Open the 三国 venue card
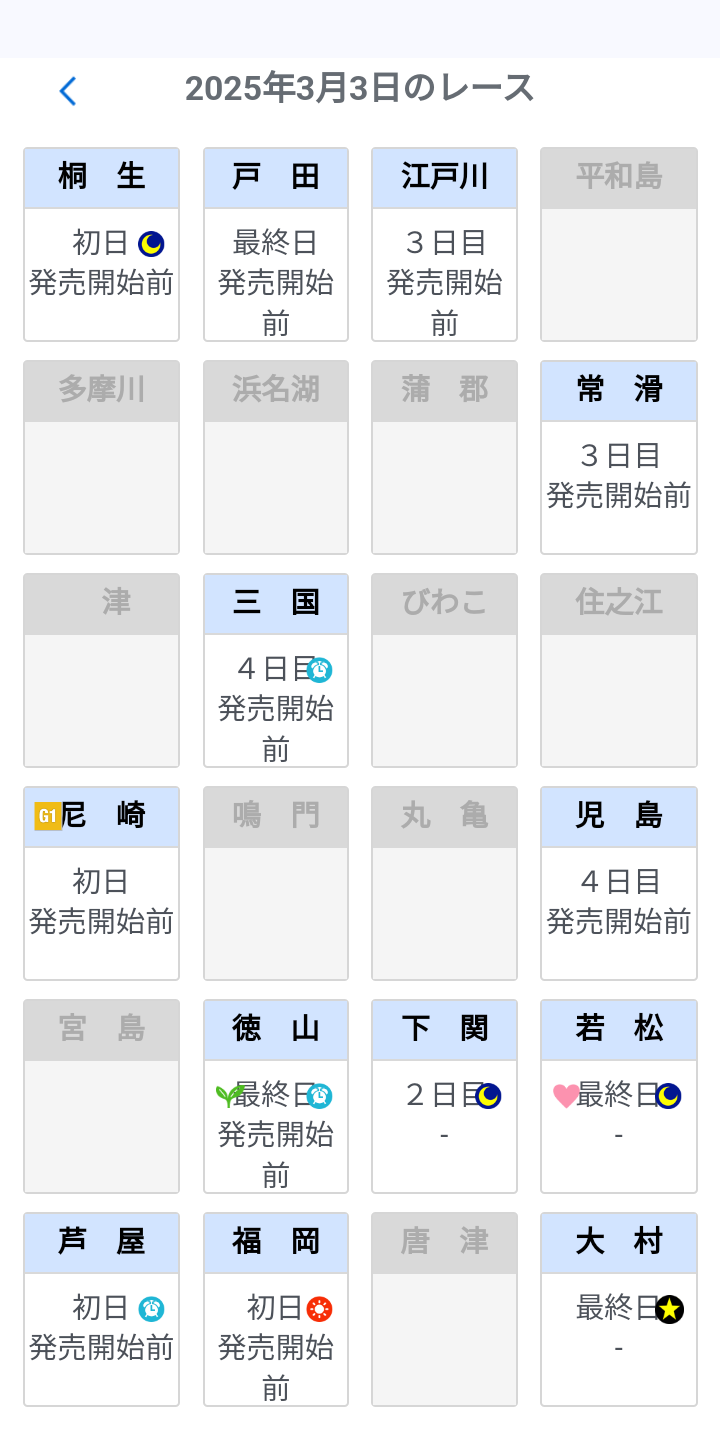Image resolution: width=720 pixels, height=1448 pixels. (x=276, y=671)
